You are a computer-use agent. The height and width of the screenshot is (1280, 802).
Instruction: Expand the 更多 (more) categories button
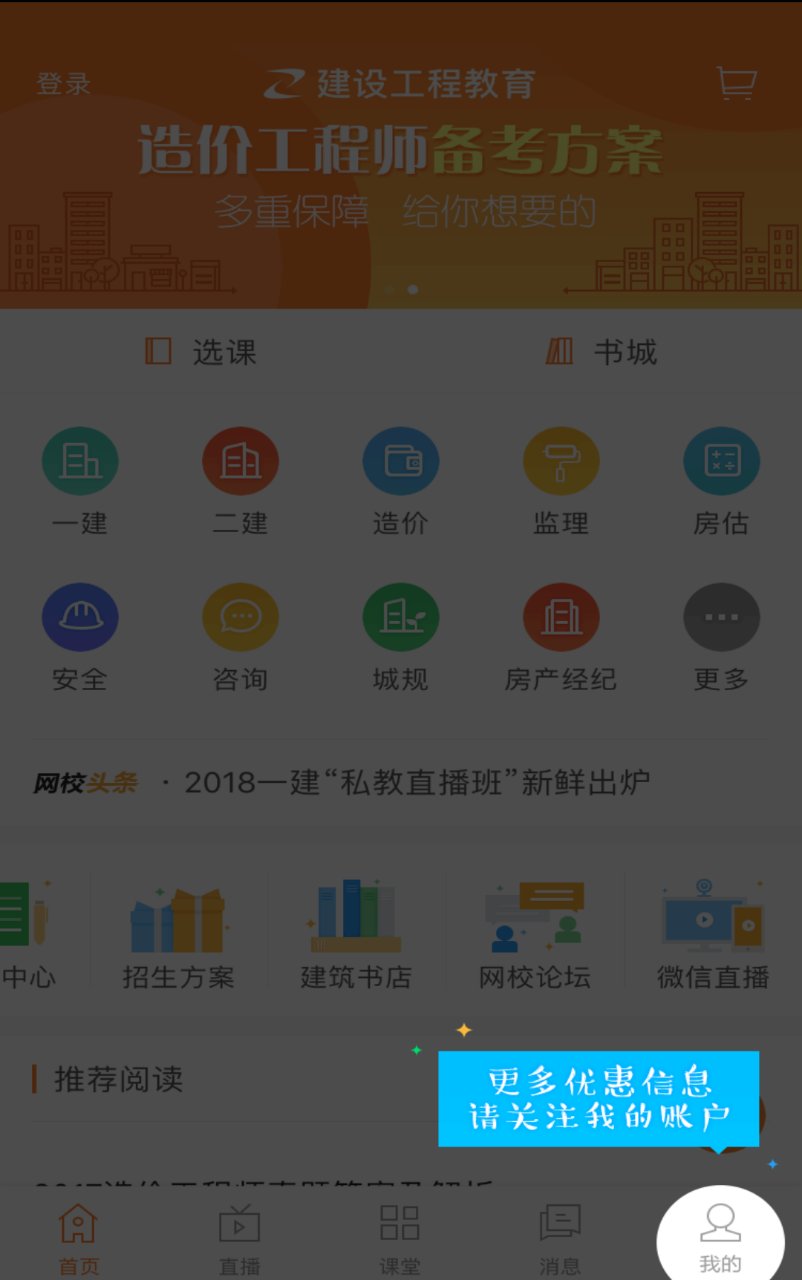(721, 617)
